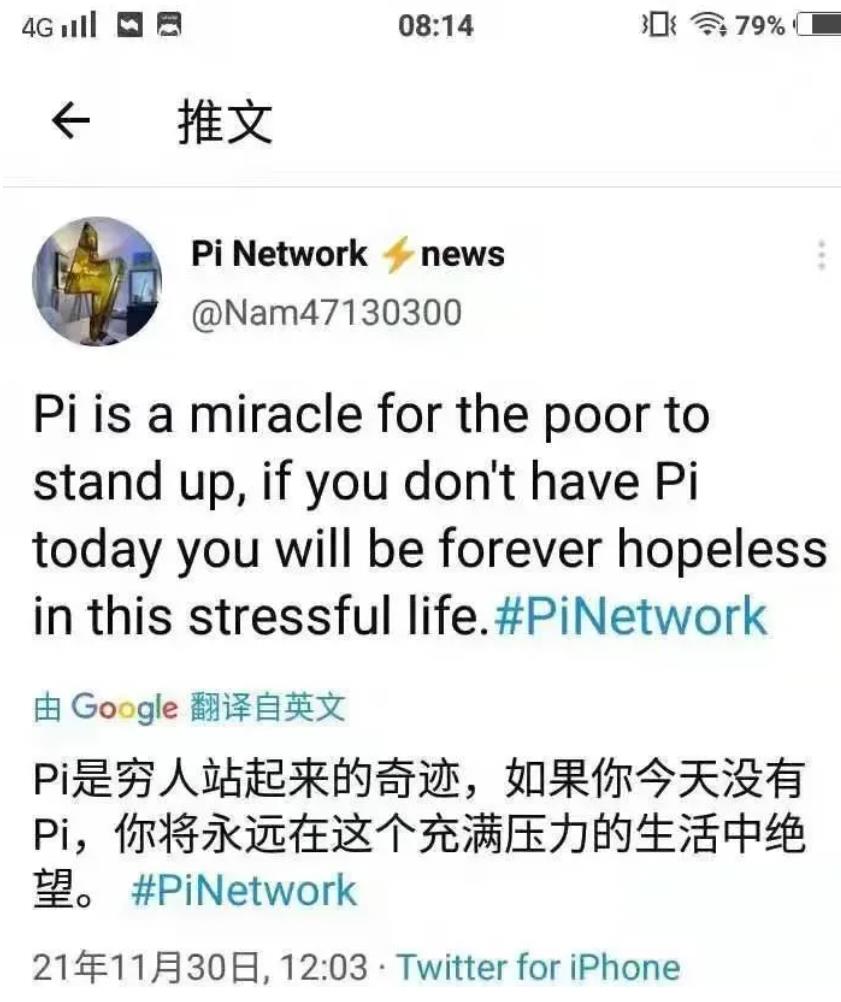Tap the Google translated-from-English label
Screen dimensions: 841x1002
[190, 709]
